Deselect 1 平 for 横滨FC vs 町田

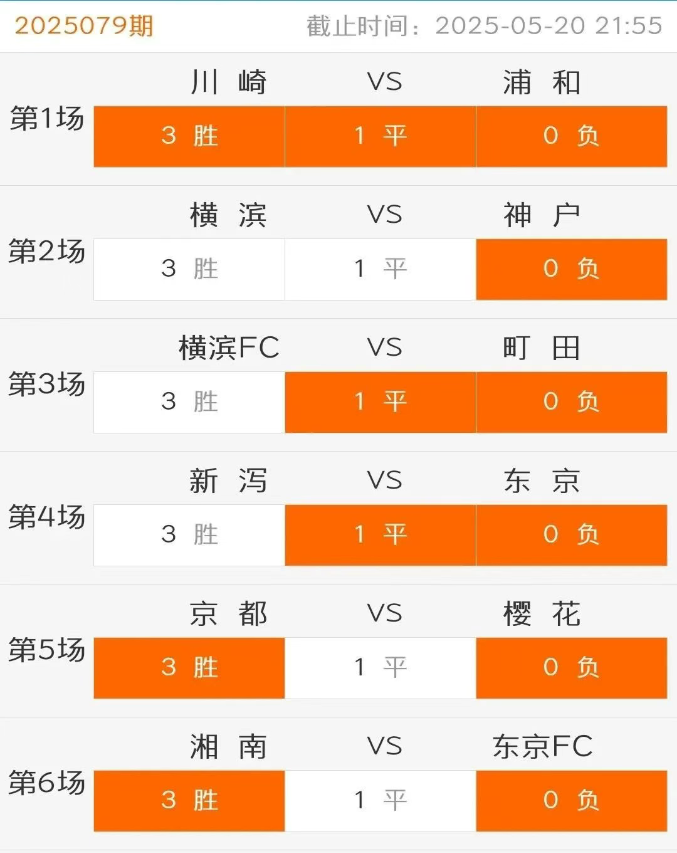380,402
